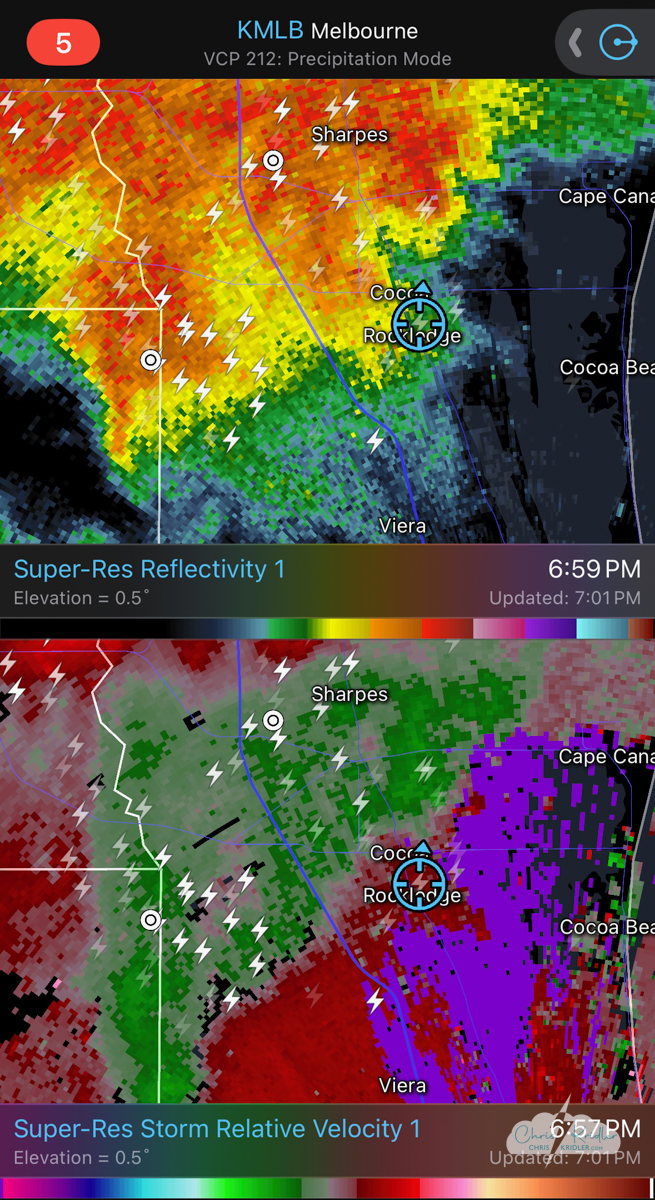Viewport: 655px width, 1200px height.
Task: Tap the blue circular radar tool icon
Action: (x=618, y=43)
